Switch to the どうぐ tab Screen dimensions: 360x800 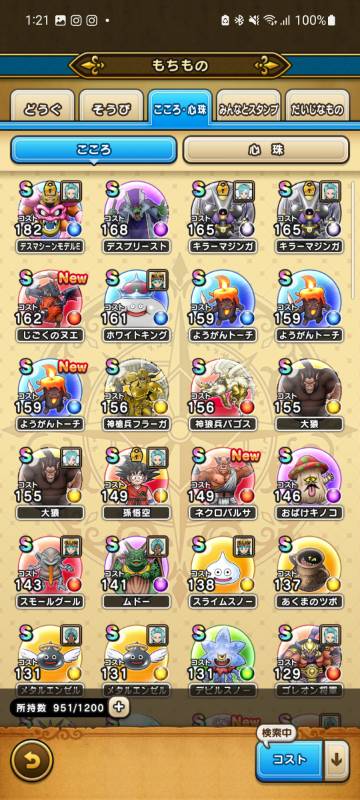[42, 108]
